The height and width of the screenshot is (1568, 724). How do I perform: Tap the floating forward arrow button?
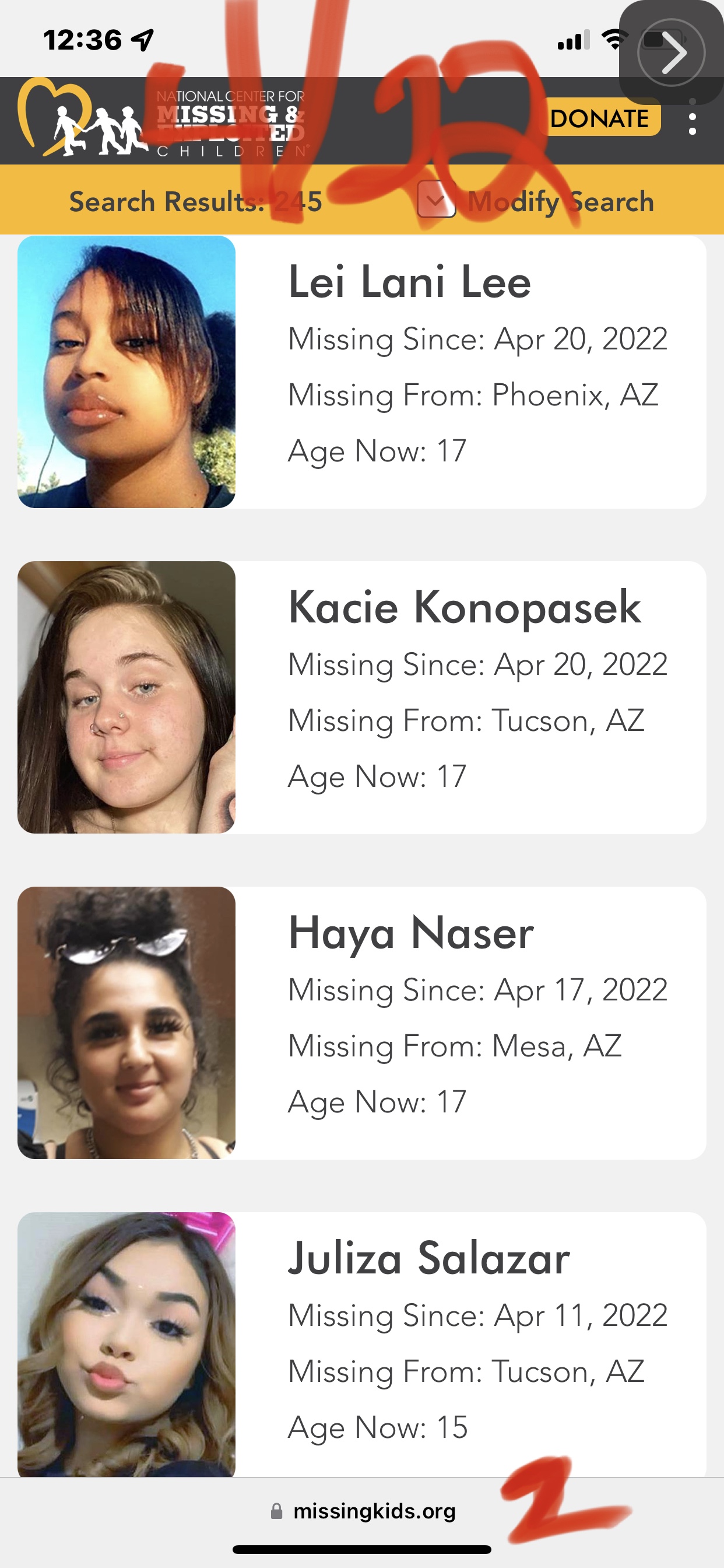[x=671, y=52]
